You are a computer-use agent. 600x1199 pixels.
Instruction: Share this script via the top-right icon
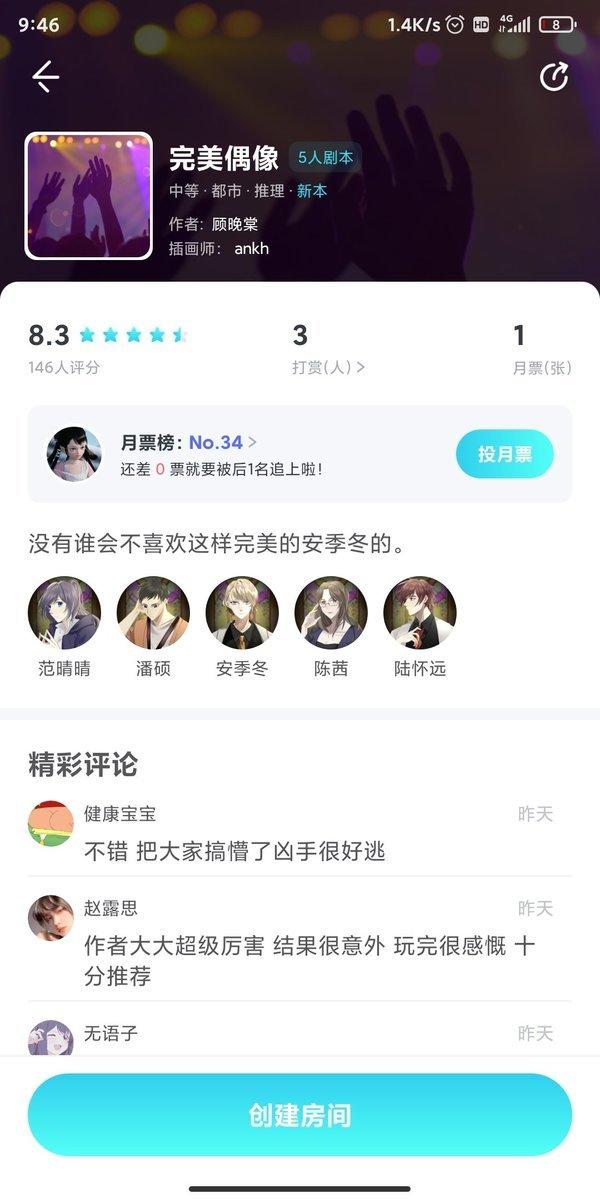pyautogui.click(x=554, y=77)
